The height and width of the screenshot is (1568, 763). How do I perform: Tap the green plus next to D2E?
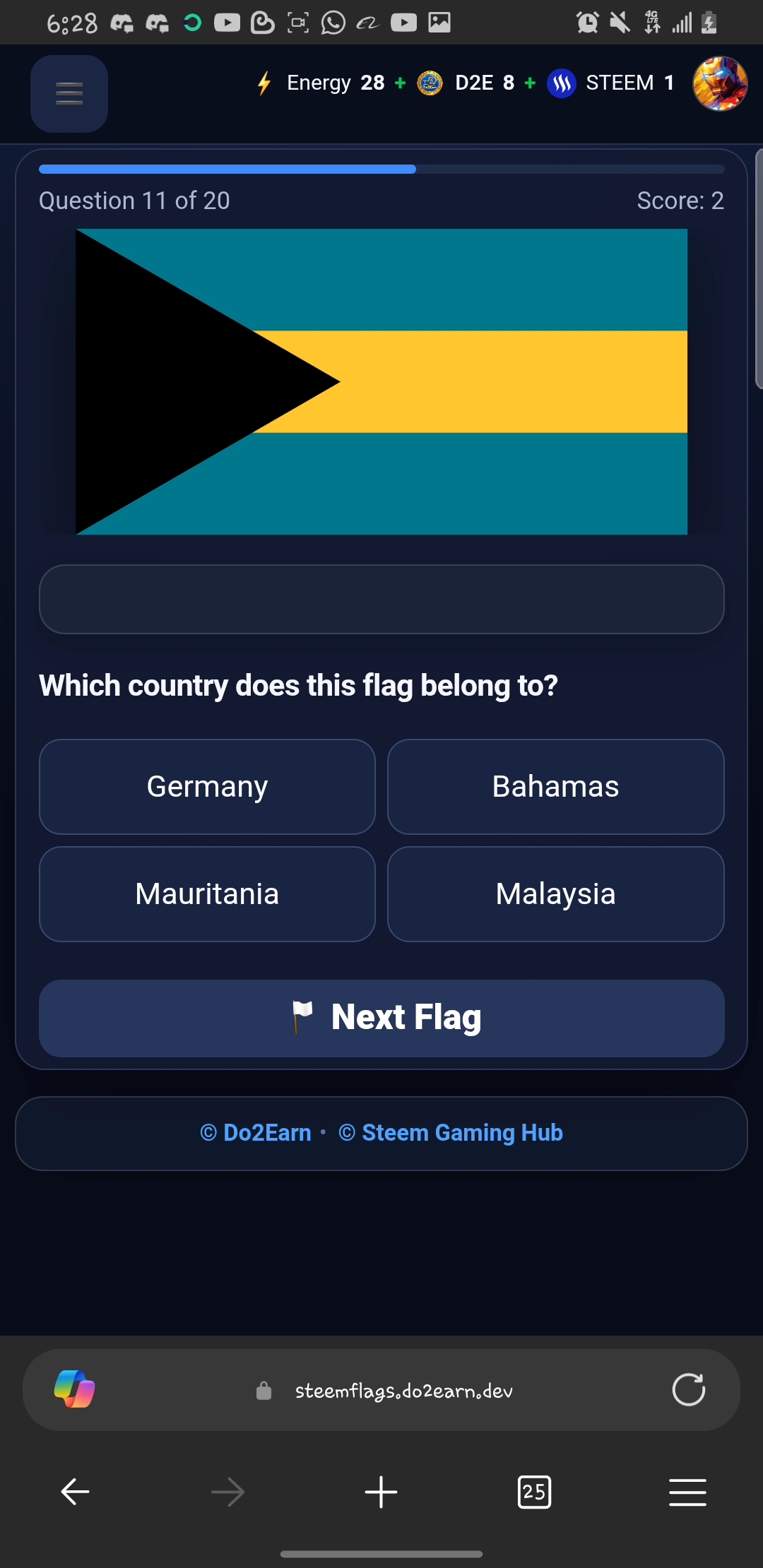coord(530,83)
